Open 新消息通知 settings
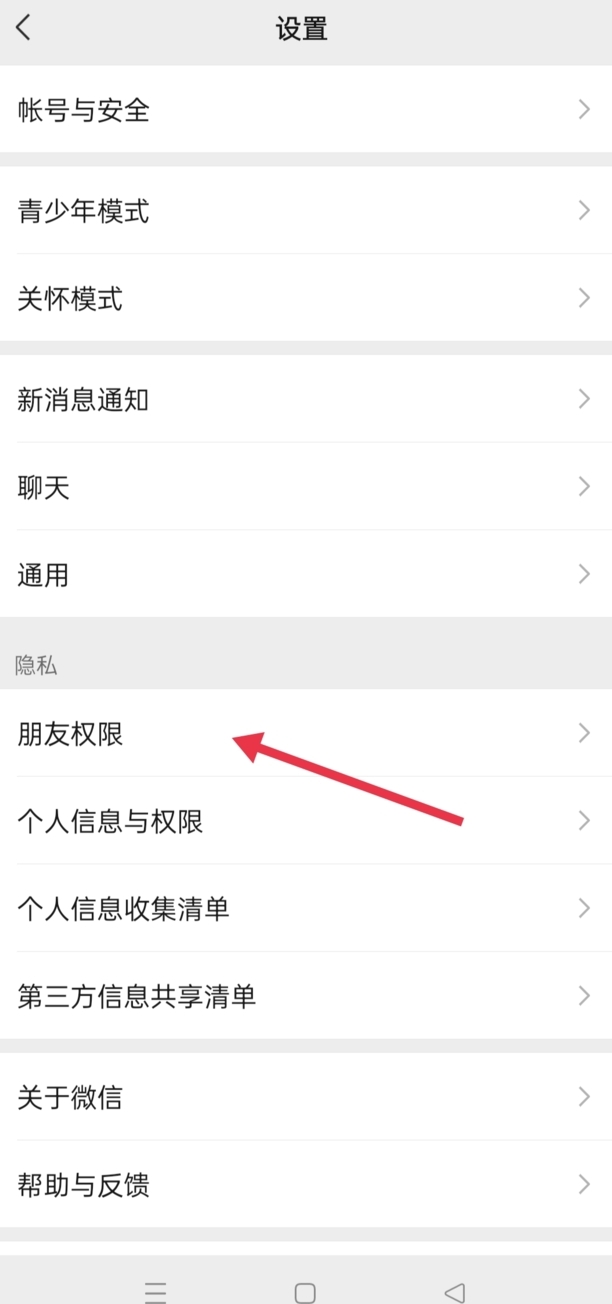The width and height of the screenshot is (612, 1304). [x=306, y=399]
